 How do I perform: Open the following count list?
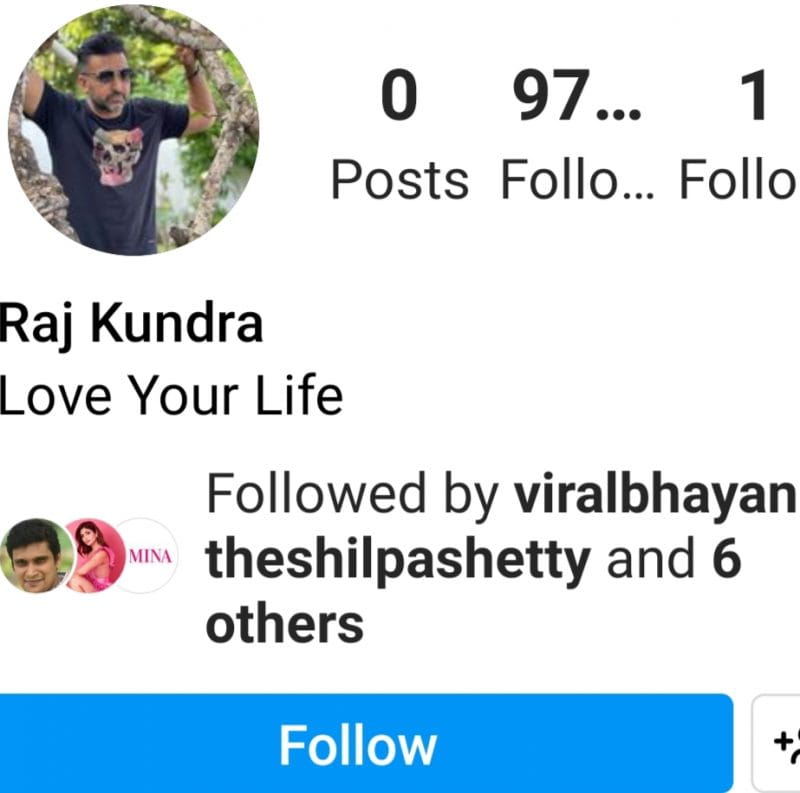tap(745, 140)
